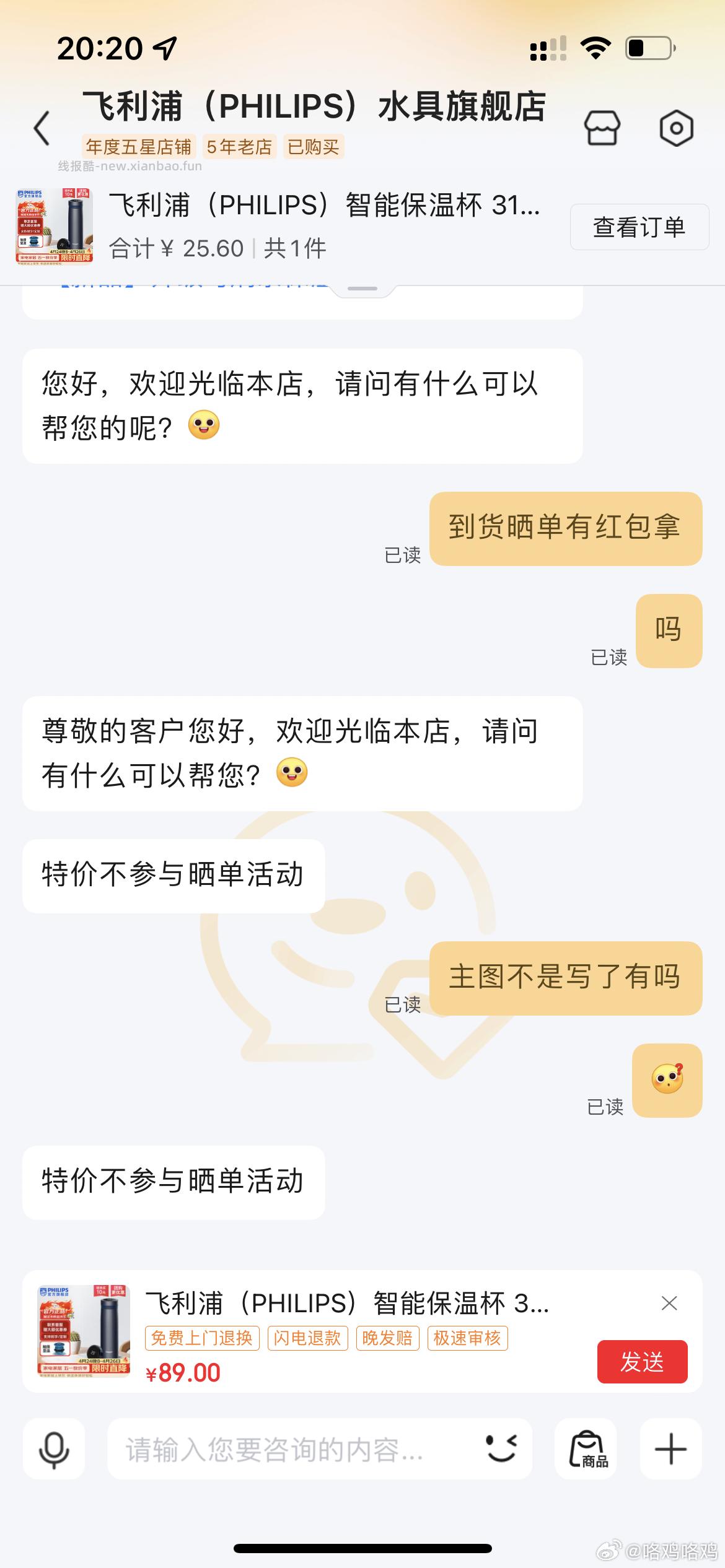Viewport: 725px width, 1568px height.
Task: Switch to voice input microphone
Action: click(x=54, y=1449)
